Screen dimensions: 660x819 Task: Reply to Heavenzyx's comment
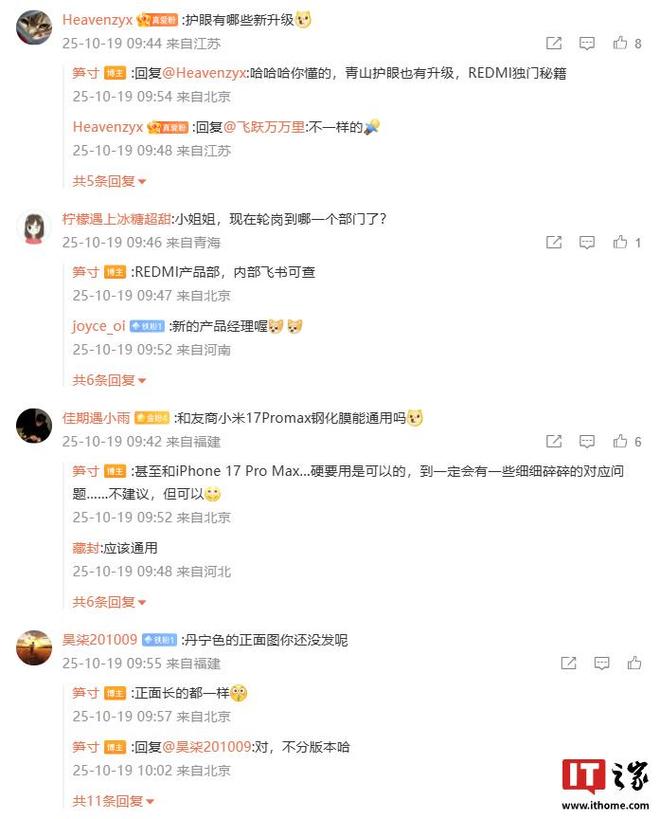click(x=587, y=44)
